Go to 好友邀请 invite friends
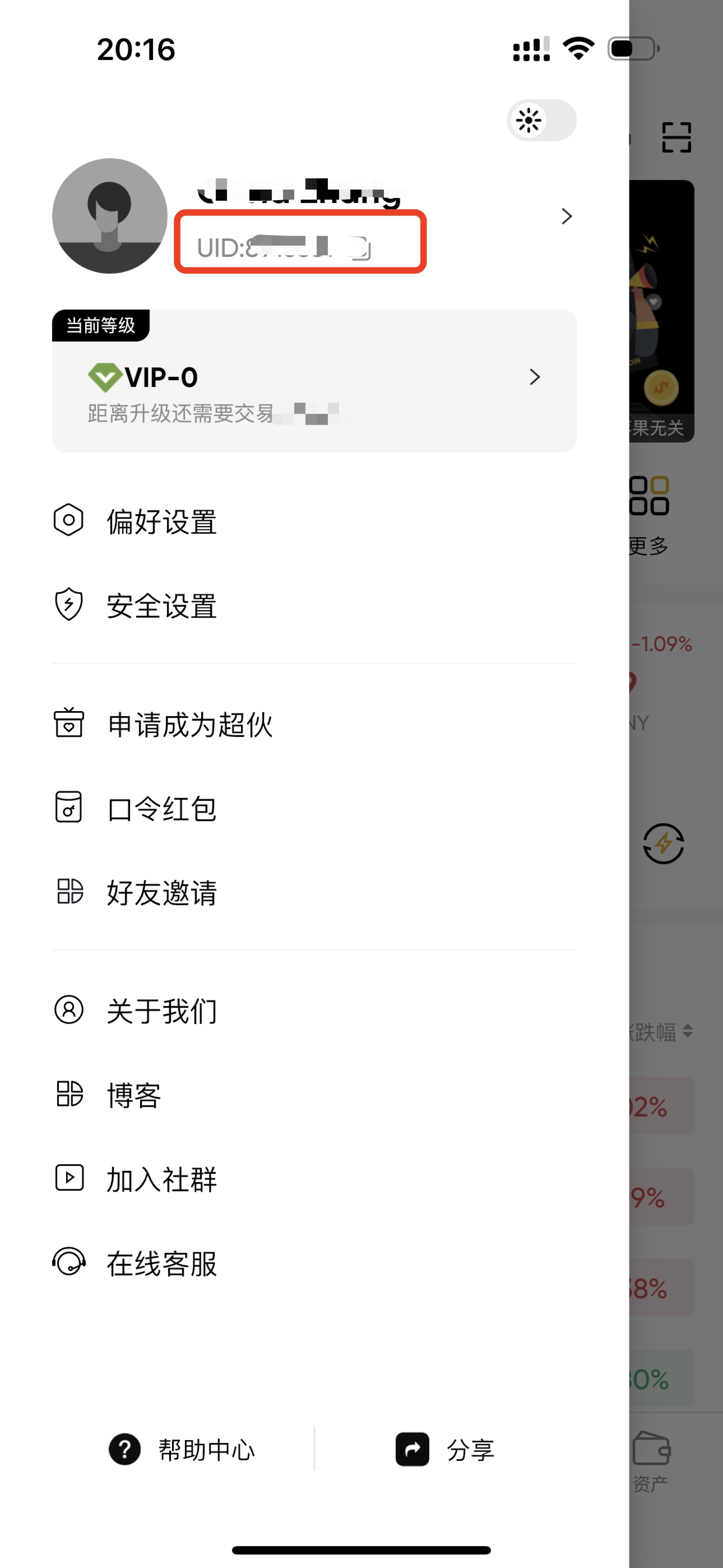The width and height of the screenshot is (723, 1568). point(314,892)
